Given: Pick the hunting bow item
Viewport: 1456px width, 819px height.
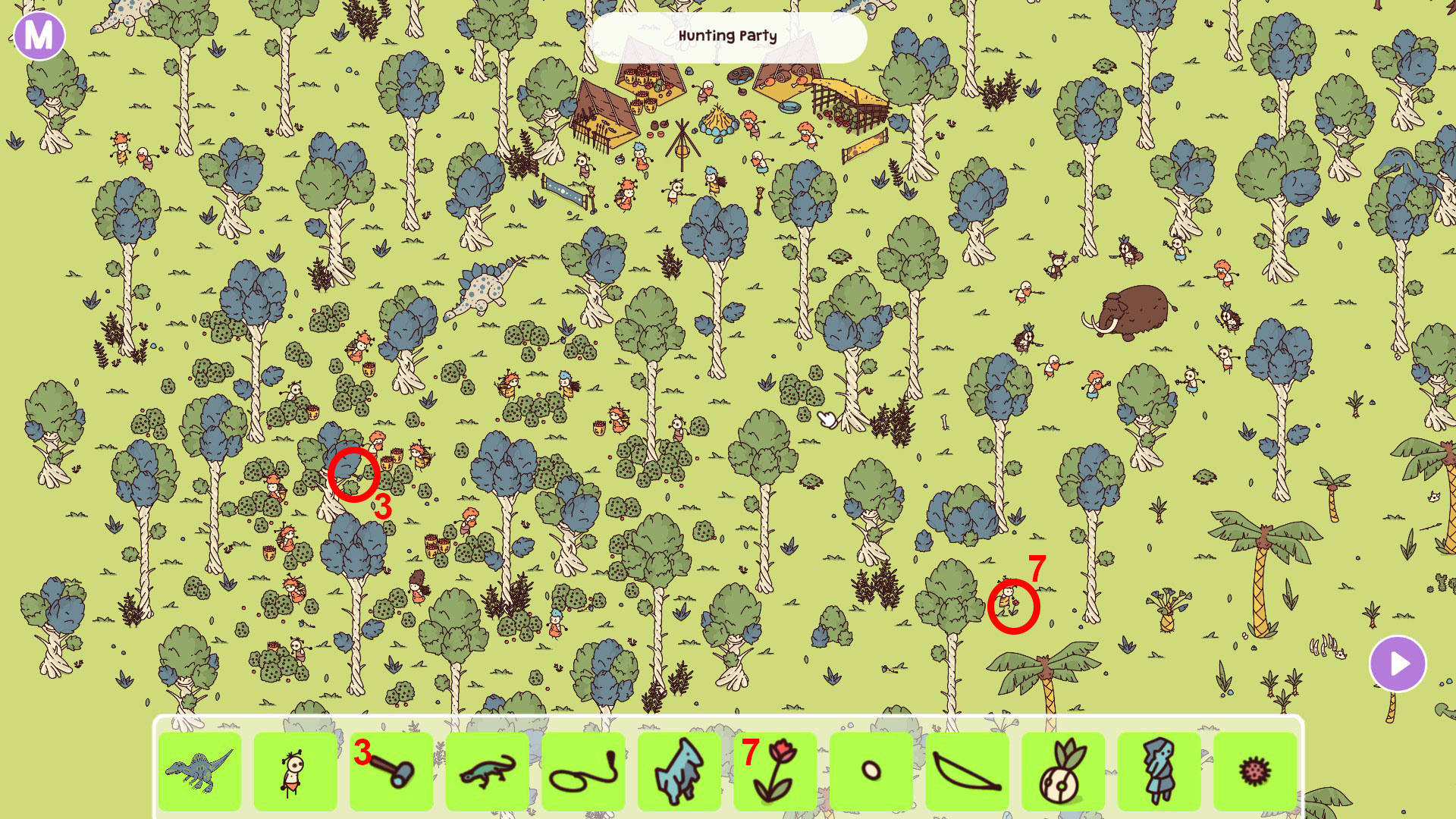Looking at the screenshot, I should (x=967, y=771).
